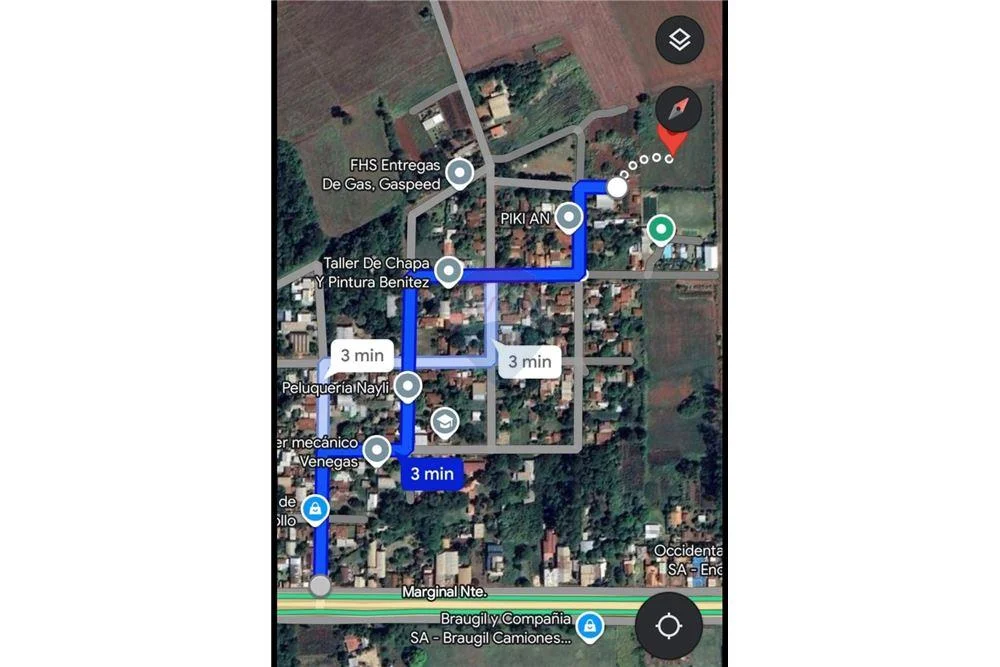Open the Braugil y Compañía store marker
This screenshot has width=1000, height=667.
pyautogui.click(x=590, y=625)
